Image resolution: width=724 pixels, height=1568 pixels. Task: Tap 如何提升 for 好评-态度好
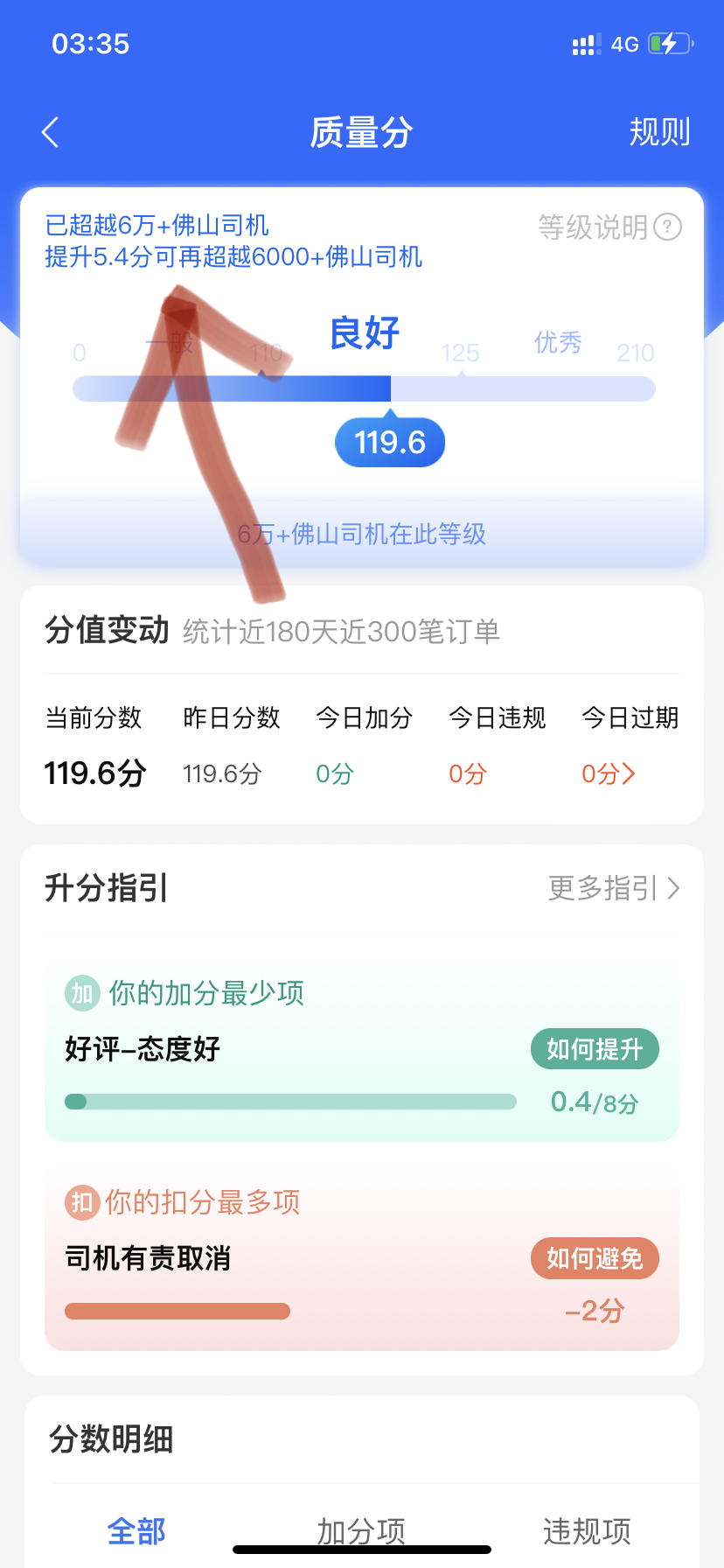(595, 1048)
